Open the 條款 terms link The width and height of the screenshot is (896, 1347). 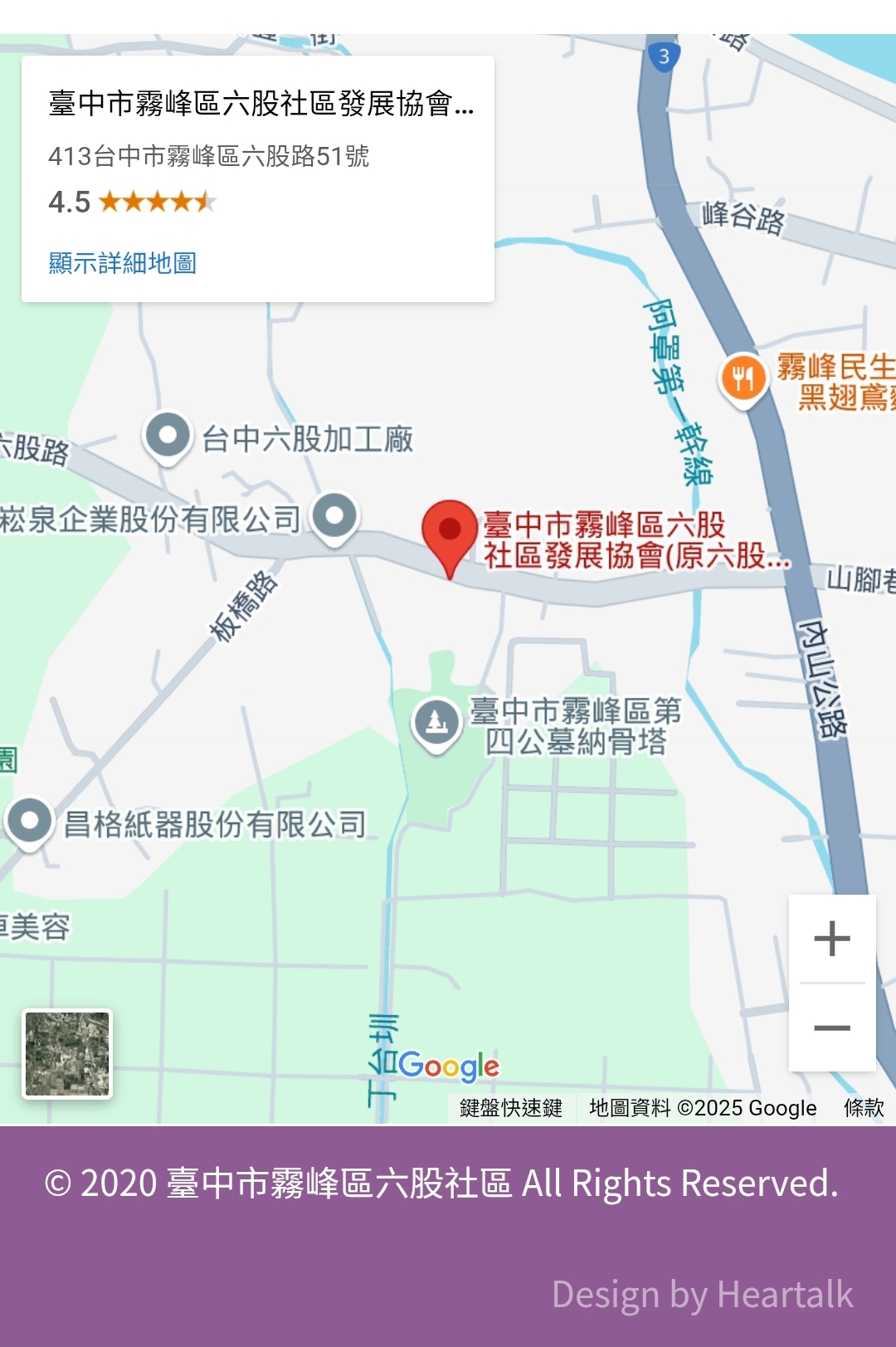coord(864,1108)
